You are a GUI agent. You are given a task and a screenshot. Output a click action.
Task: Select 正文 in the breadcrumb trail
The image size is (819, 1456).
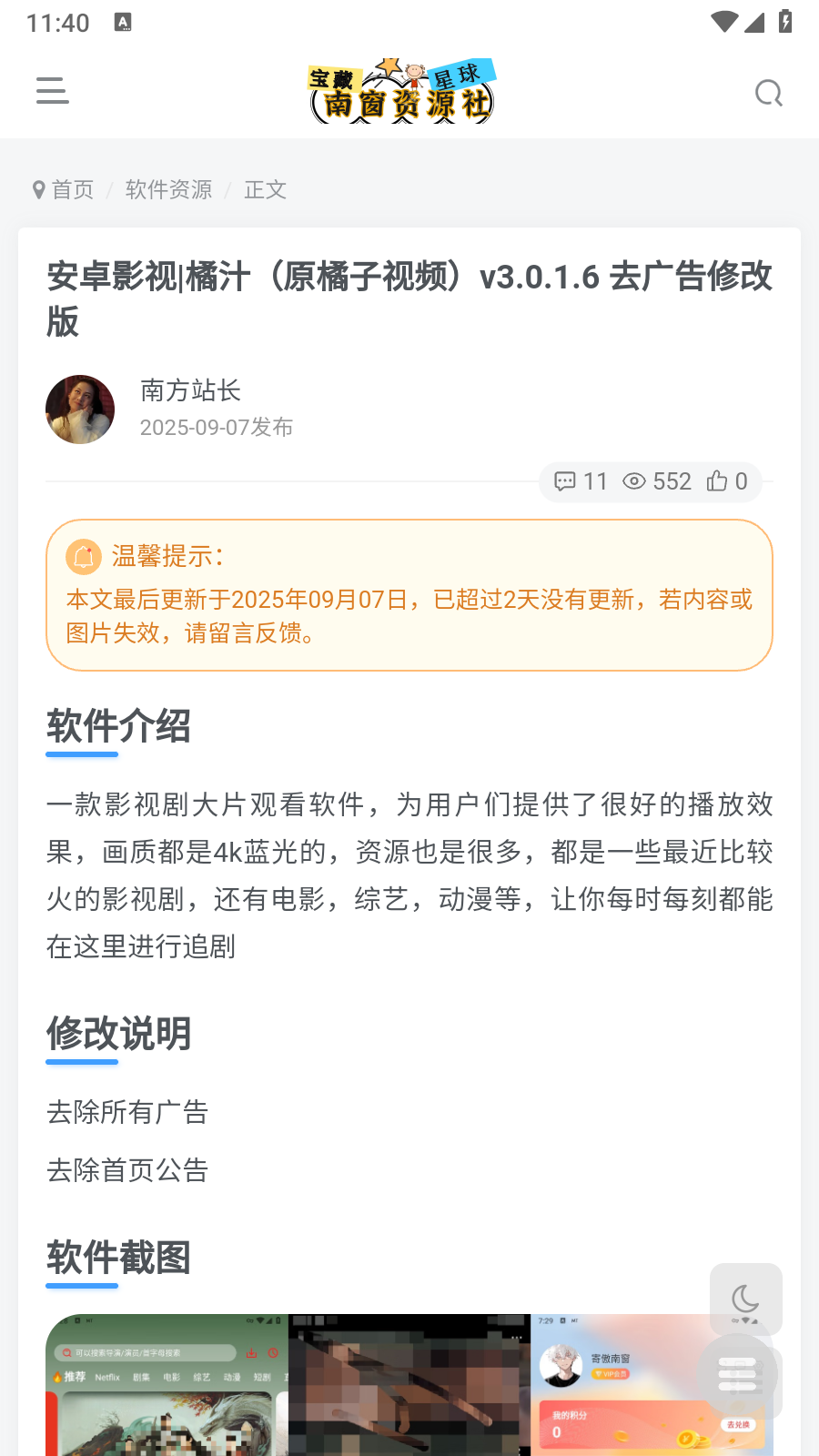coord(265,190)
